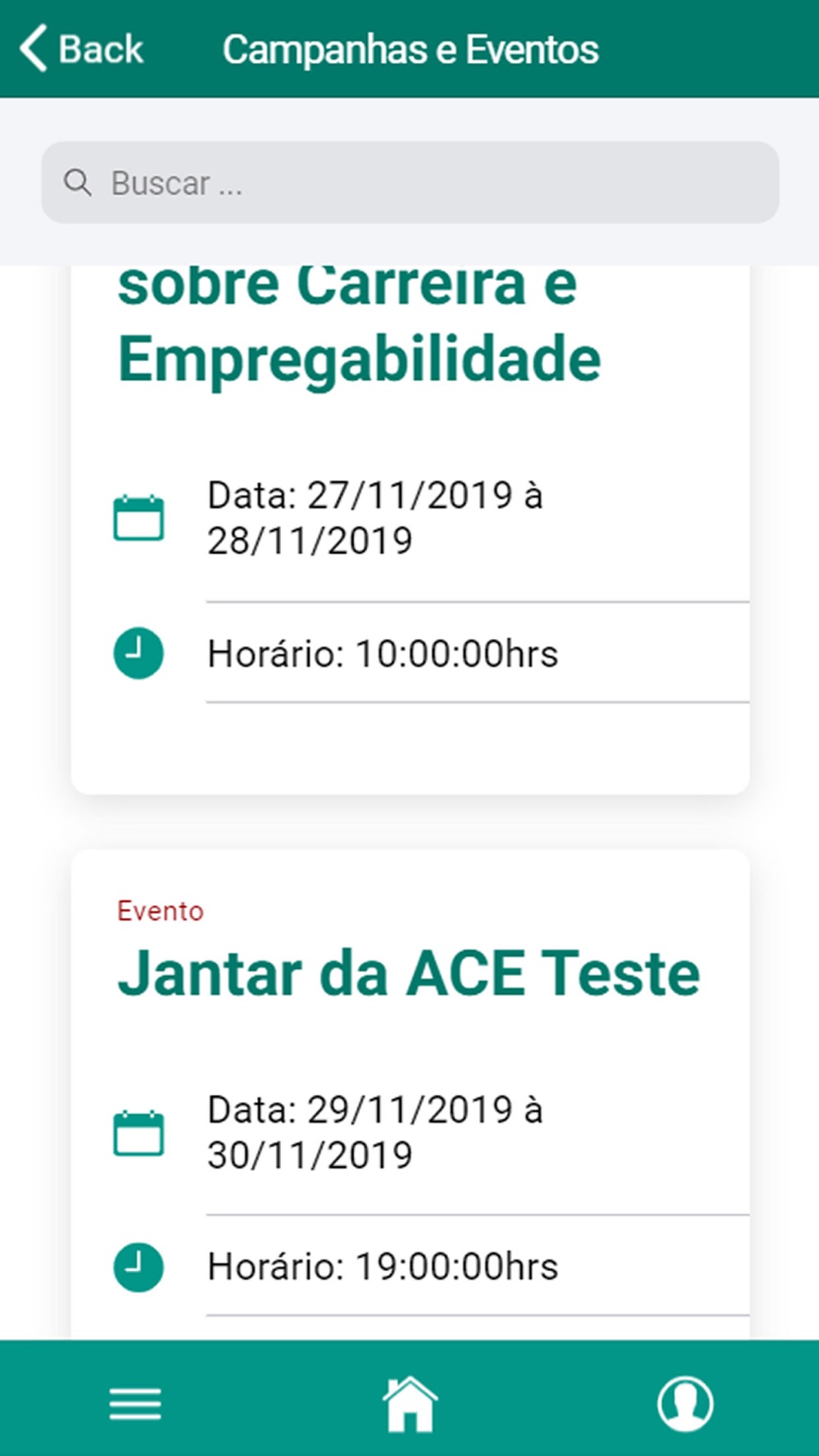Go back using the Back button
The height and width of the screenshot is (1456, 819).
coord(80,49)
